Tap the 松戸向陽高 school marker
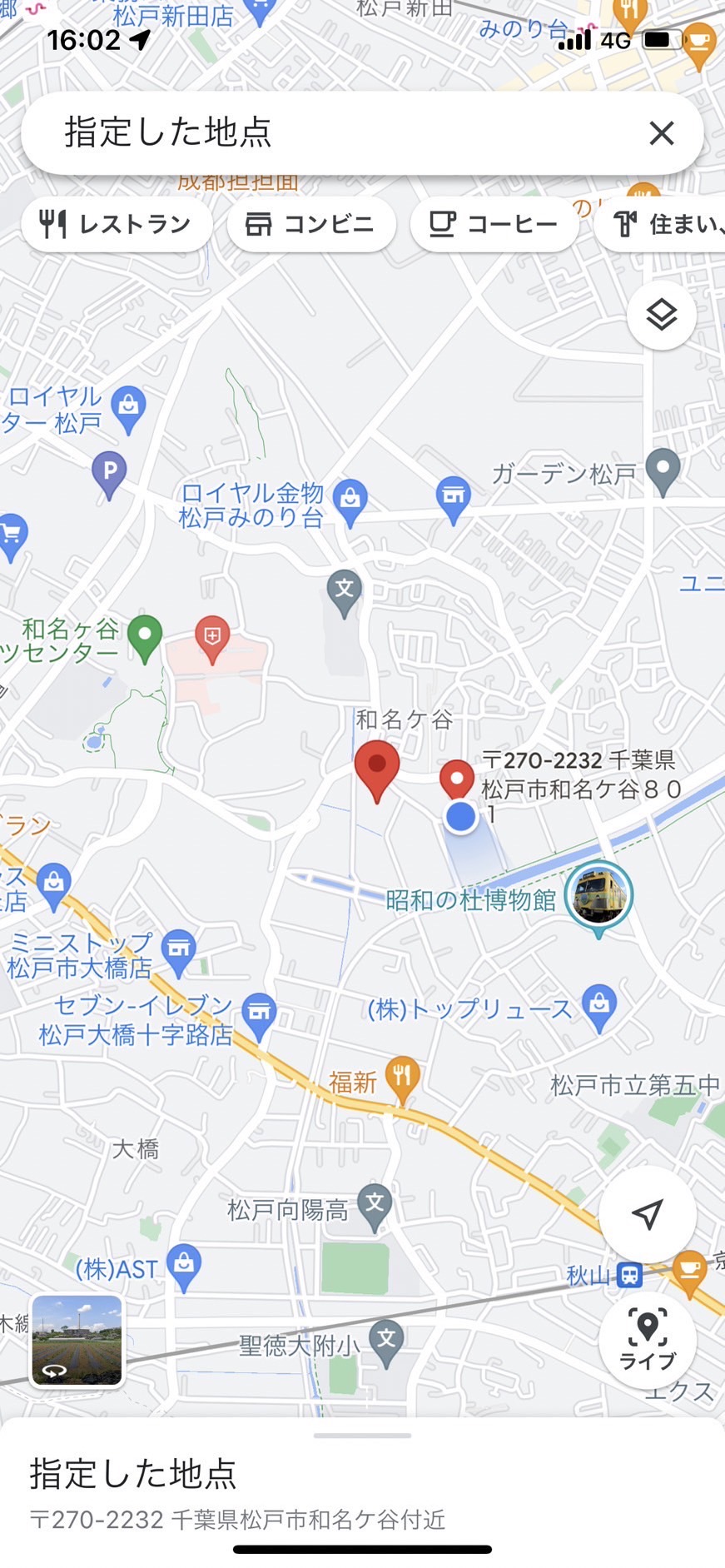The image size is (725, 1568). tap(375, 1207)
